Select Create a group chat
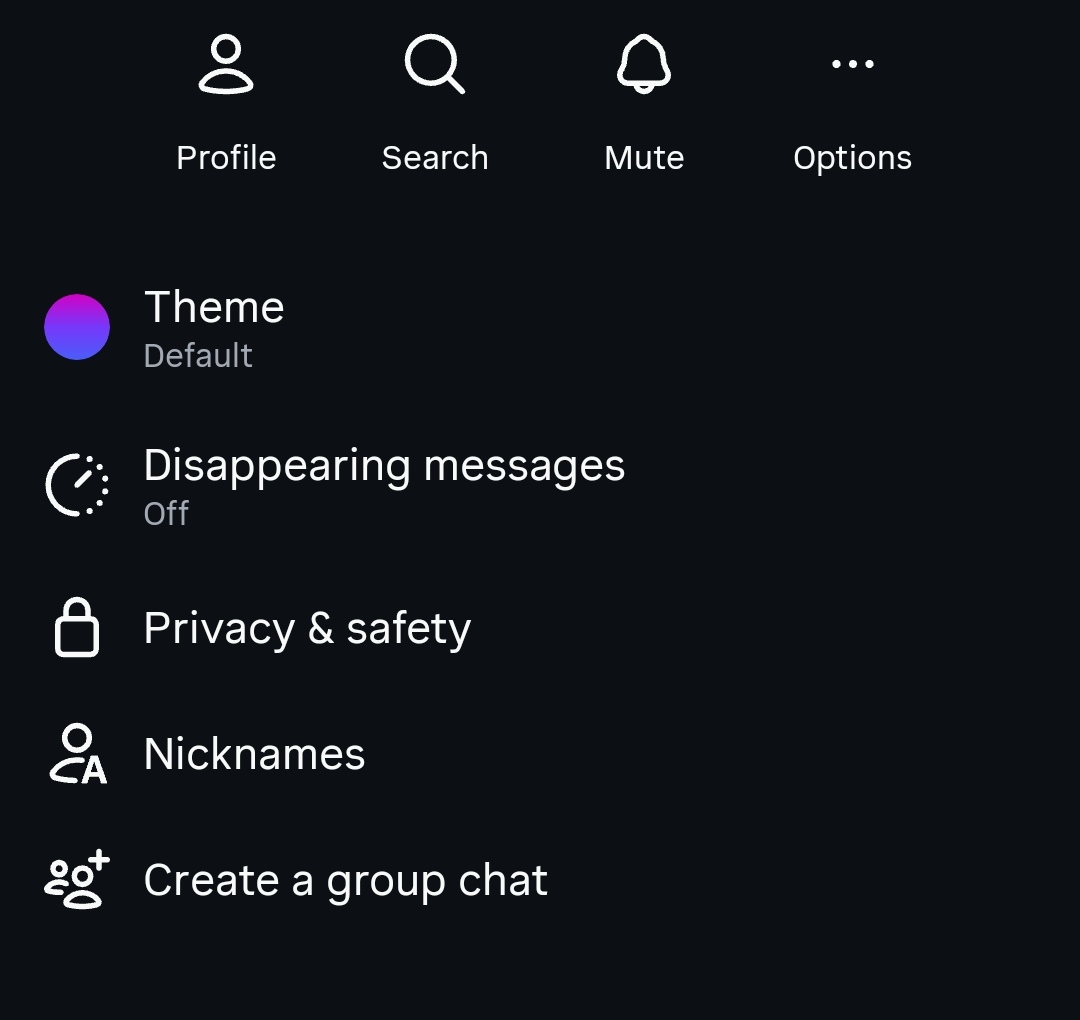Image resolution: width=1080 pixels, height=1020 pixels. point(345,881)
